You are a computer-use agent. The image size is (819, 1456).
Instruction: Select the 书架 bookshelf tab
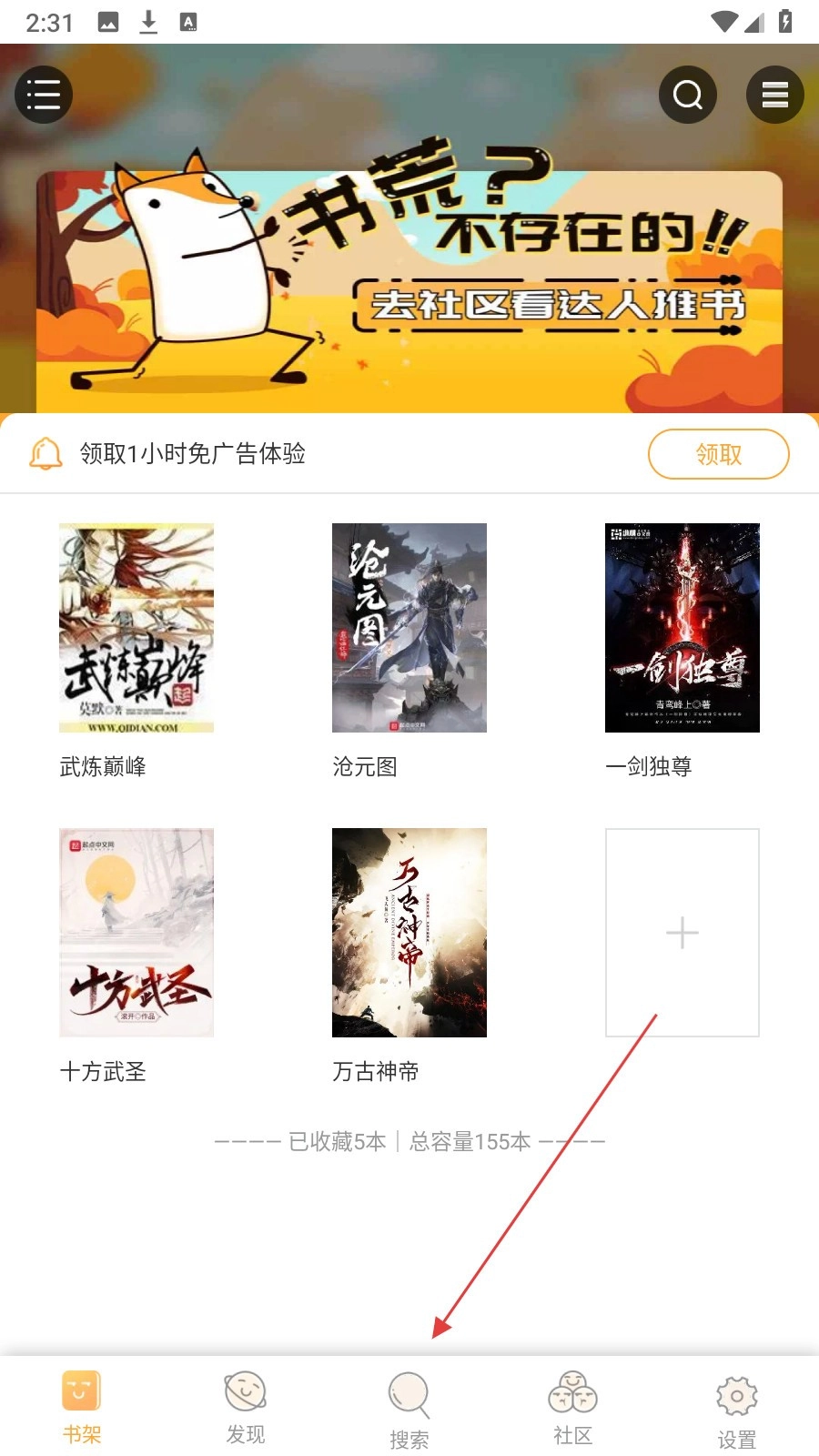[82, 1407]
